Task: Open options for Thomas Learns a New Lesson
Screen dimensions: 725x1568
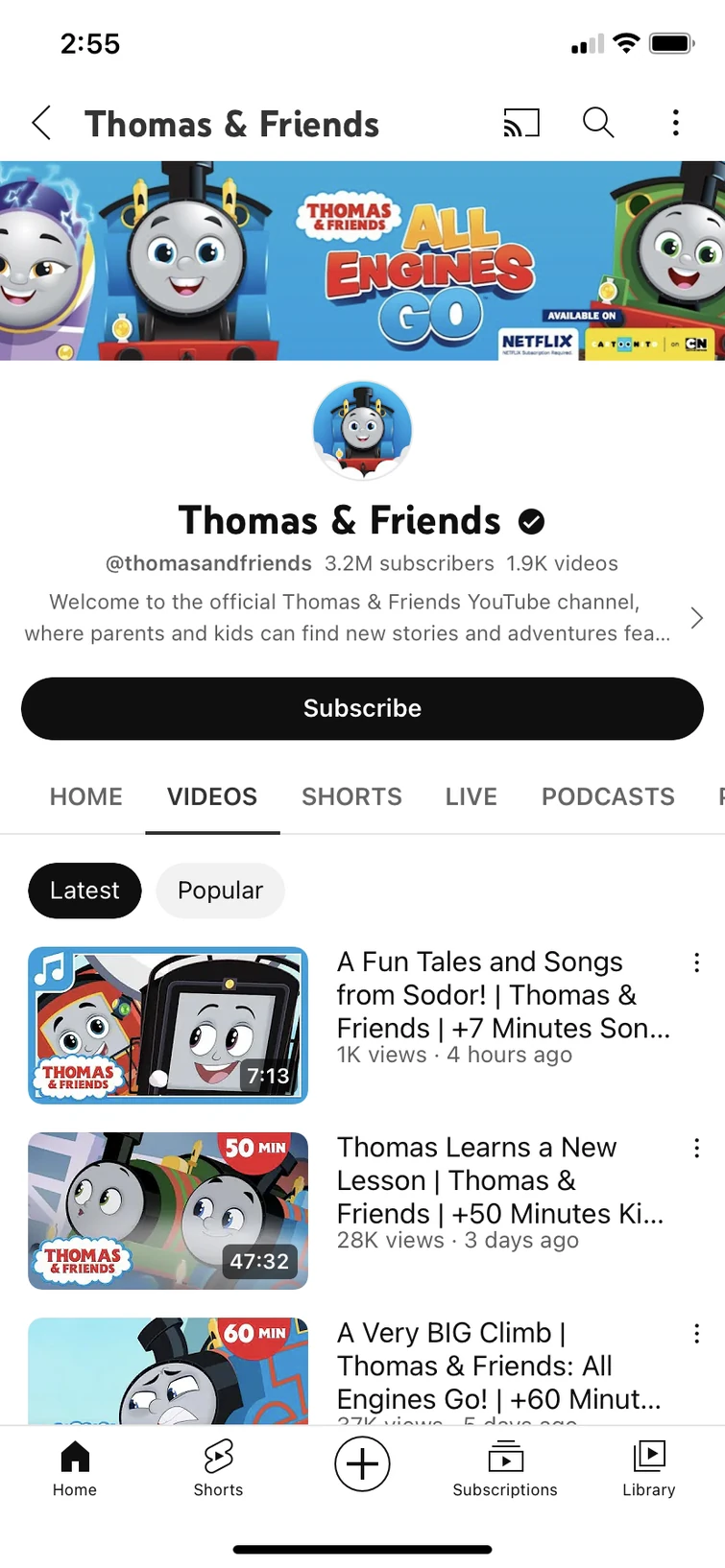Action: tap(696, 1148)
